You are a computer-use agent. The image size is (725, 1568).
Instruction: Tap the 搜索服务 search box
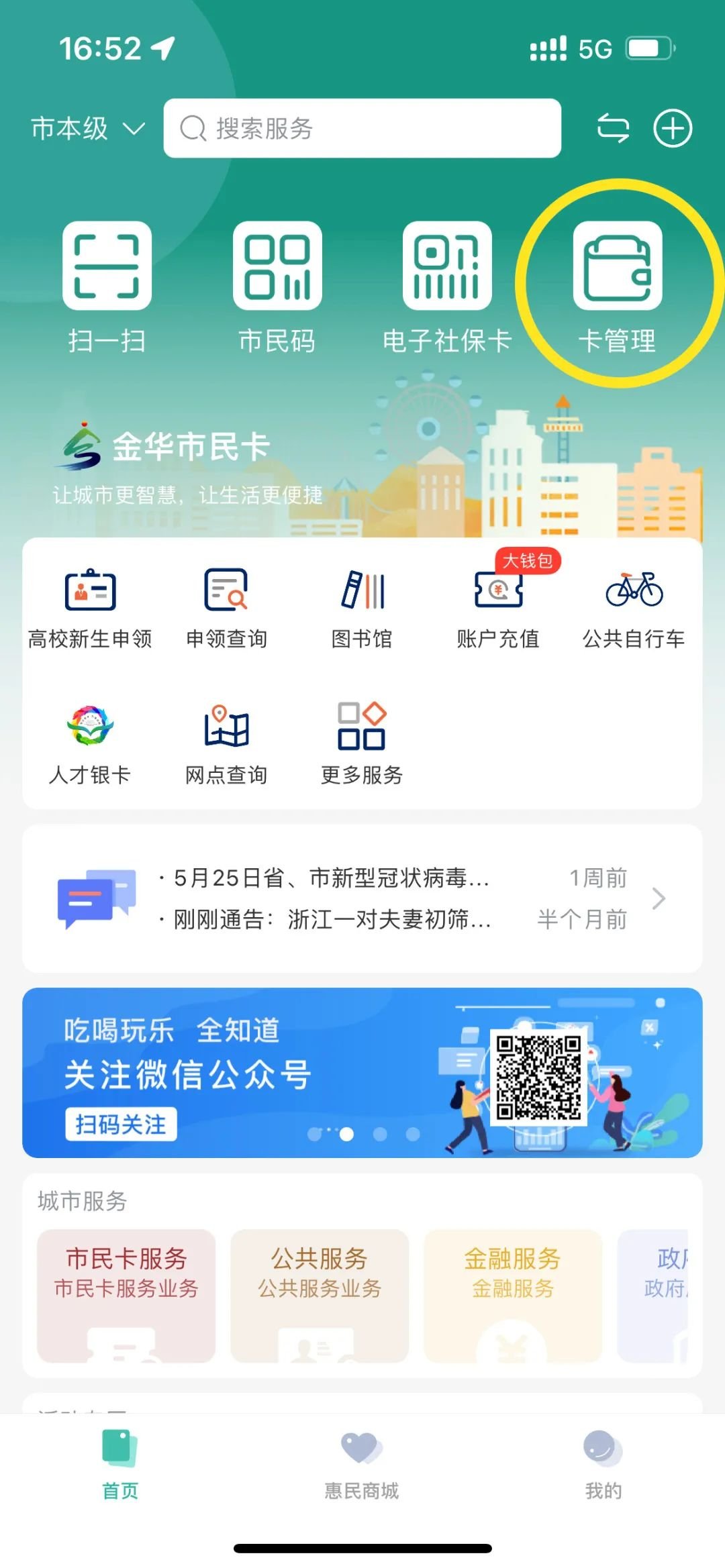pyautogui.click(x=362, y=128)
